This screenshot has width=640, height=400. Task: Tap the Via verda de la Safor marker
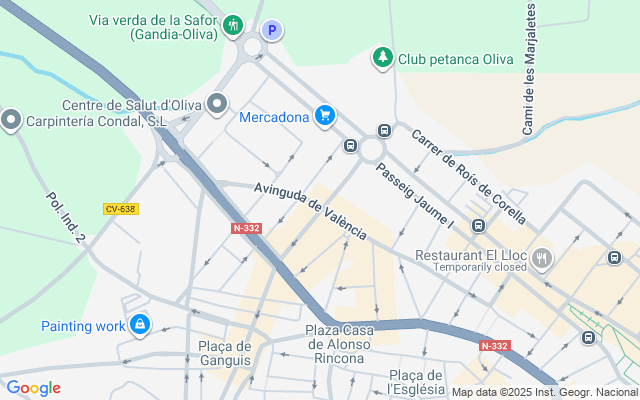233,25
